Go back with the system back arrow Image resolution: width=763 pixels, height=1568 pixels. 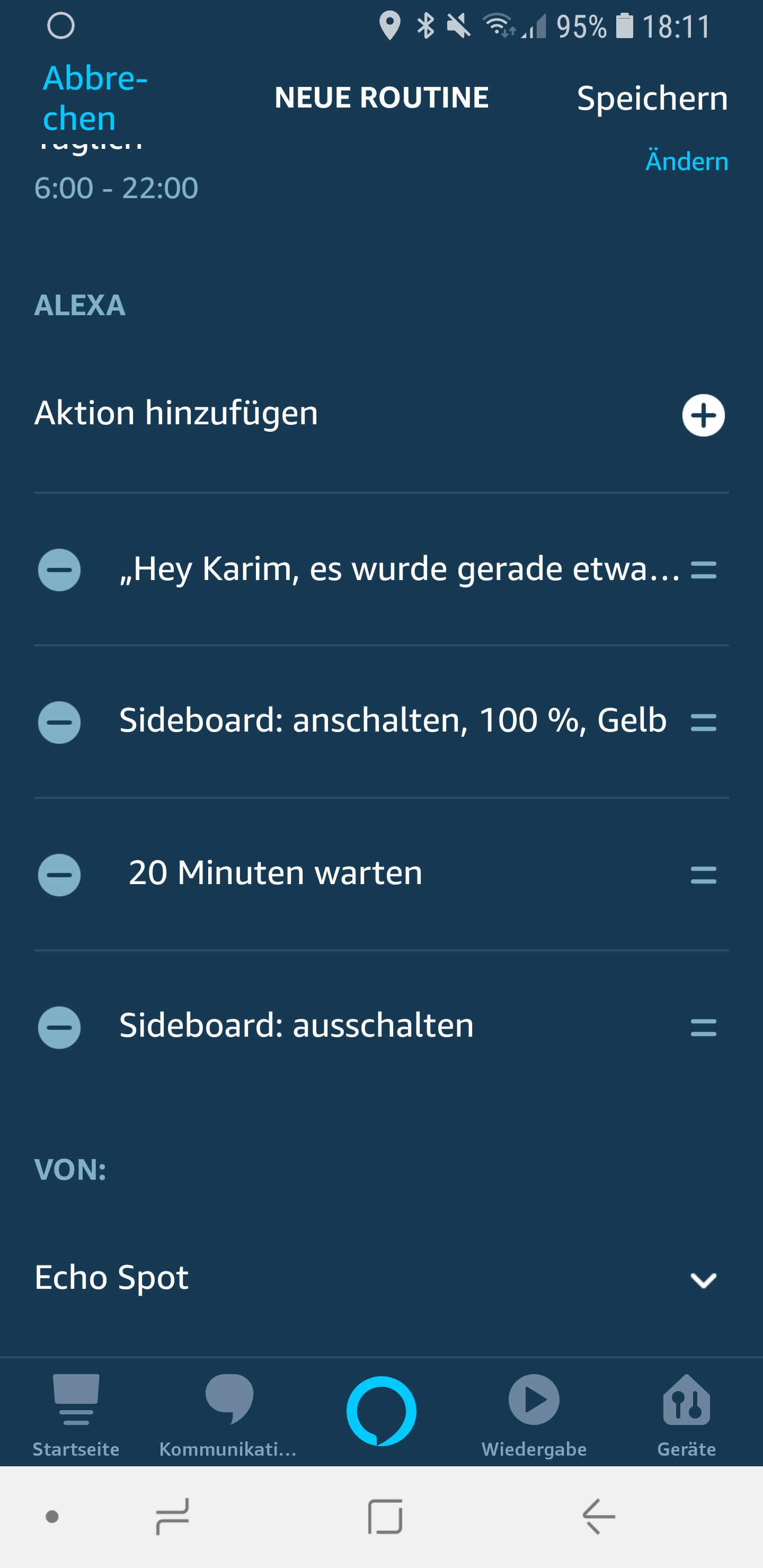pyautogui.click(x=599, y=1516)
